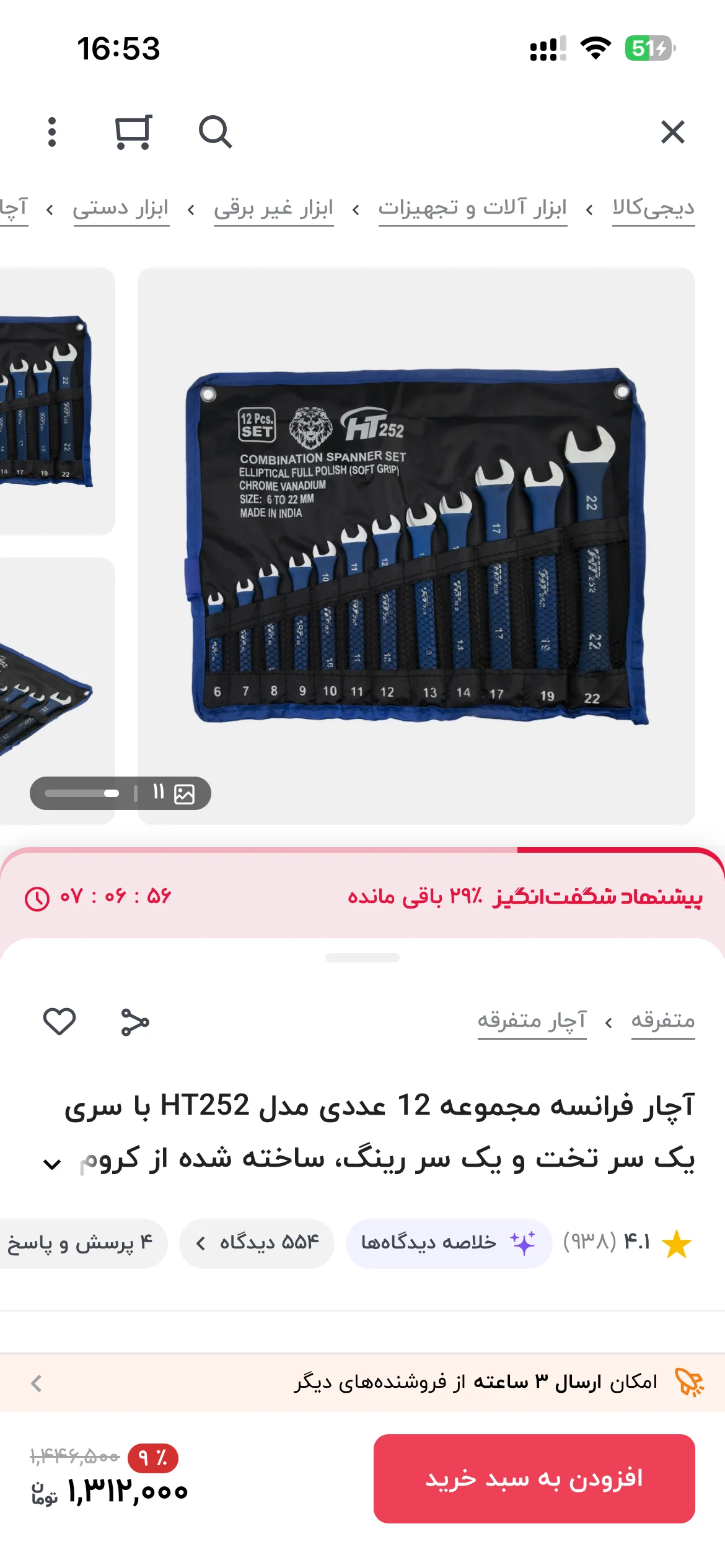The height and width of the screenshot is (1568, 725).
Task: Expand the full product title
Action: (52, 1164)
